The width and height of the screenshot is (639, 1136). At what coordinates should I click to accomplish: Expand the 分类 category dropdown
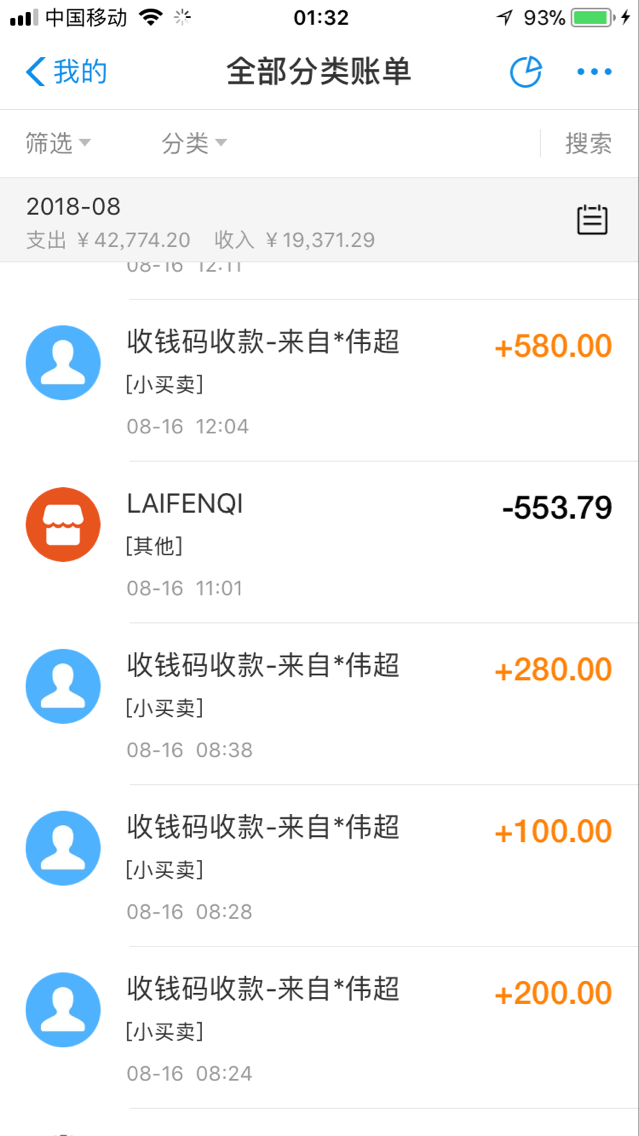[x=194, y=143]
